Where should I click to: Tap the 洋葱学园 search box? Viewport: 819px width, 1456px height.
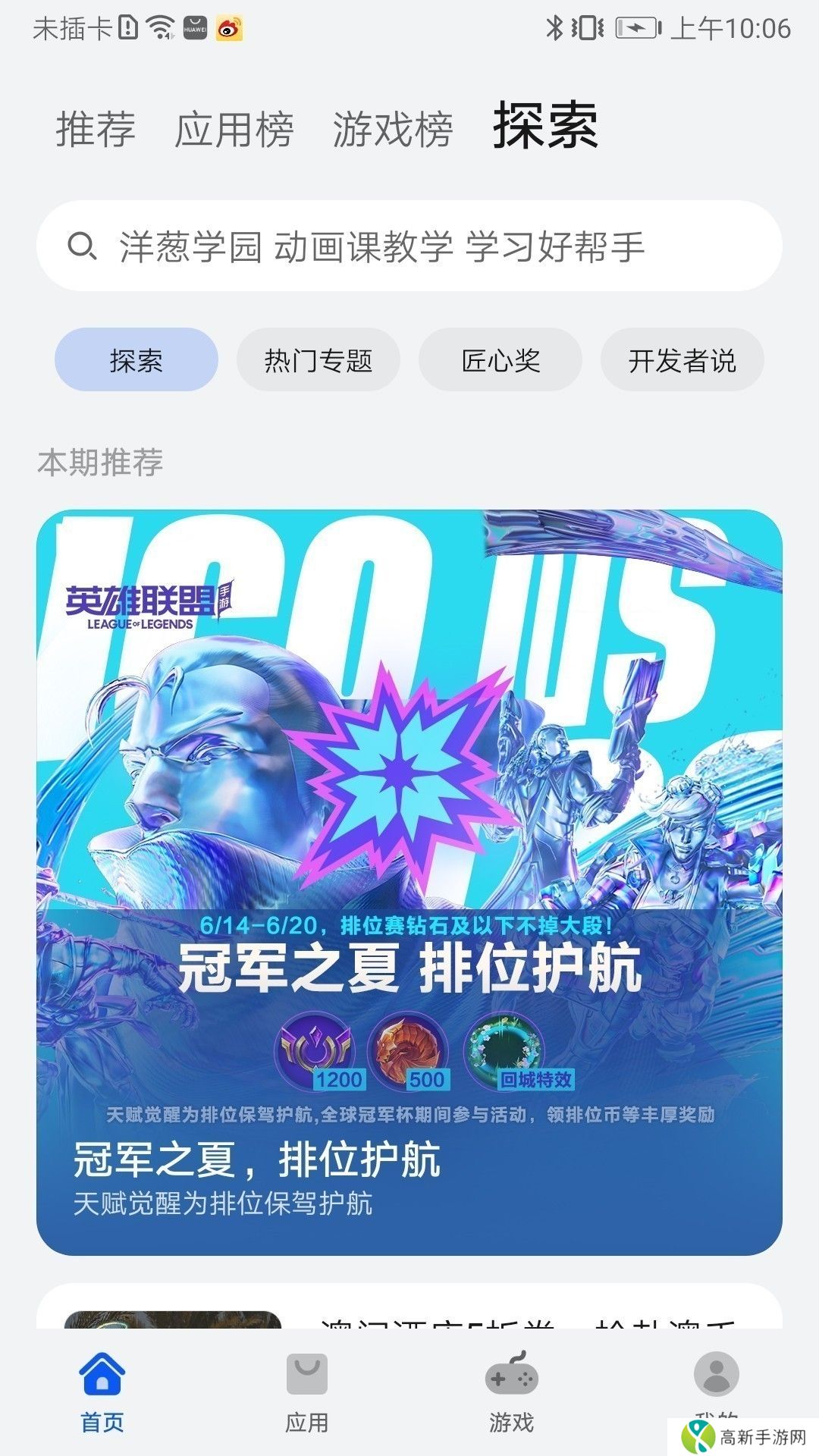[x=409, y=246]
